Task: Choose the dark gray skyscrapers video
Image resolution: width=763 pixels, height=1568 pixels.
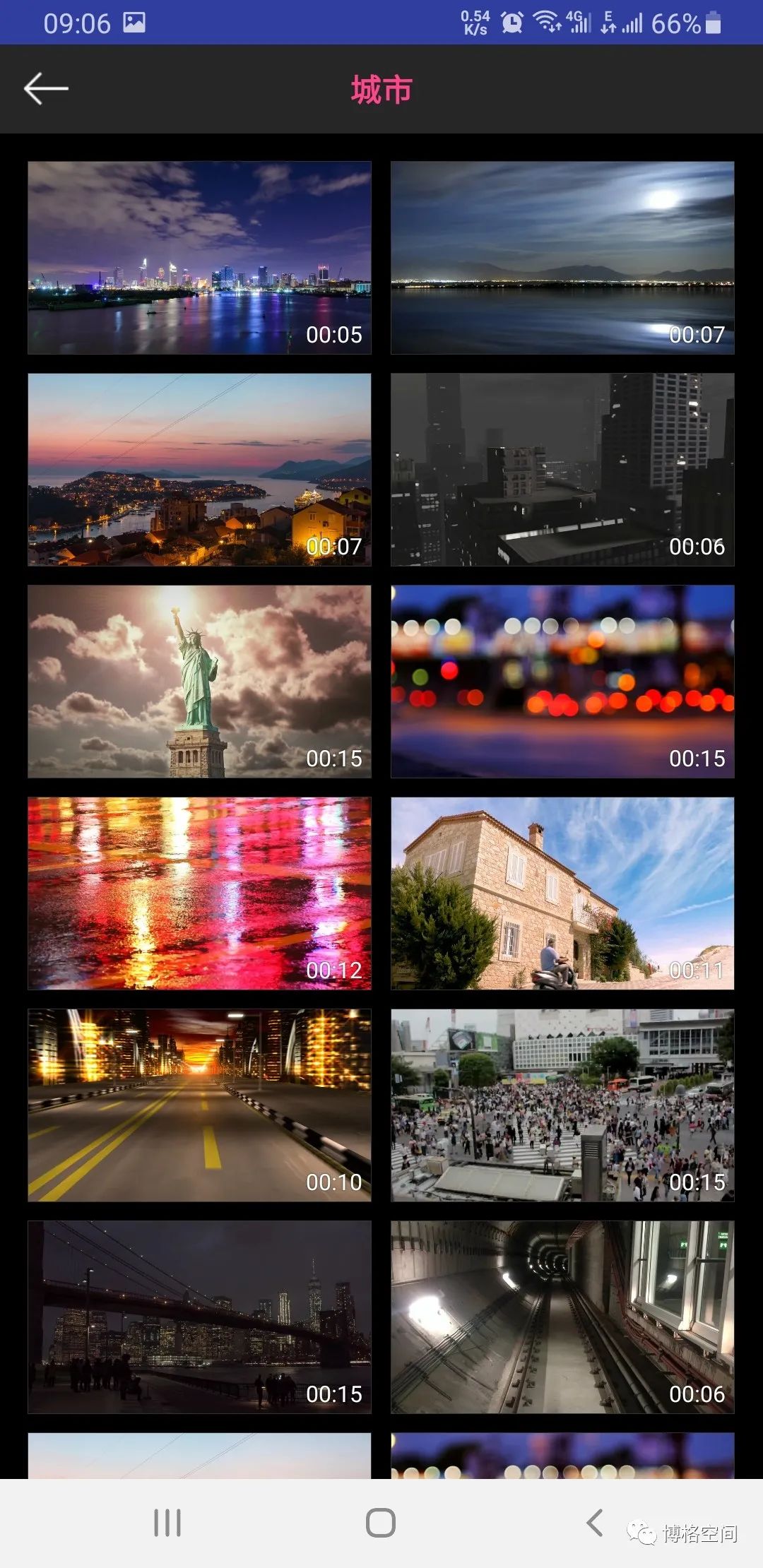Action: tap(562, 470)
